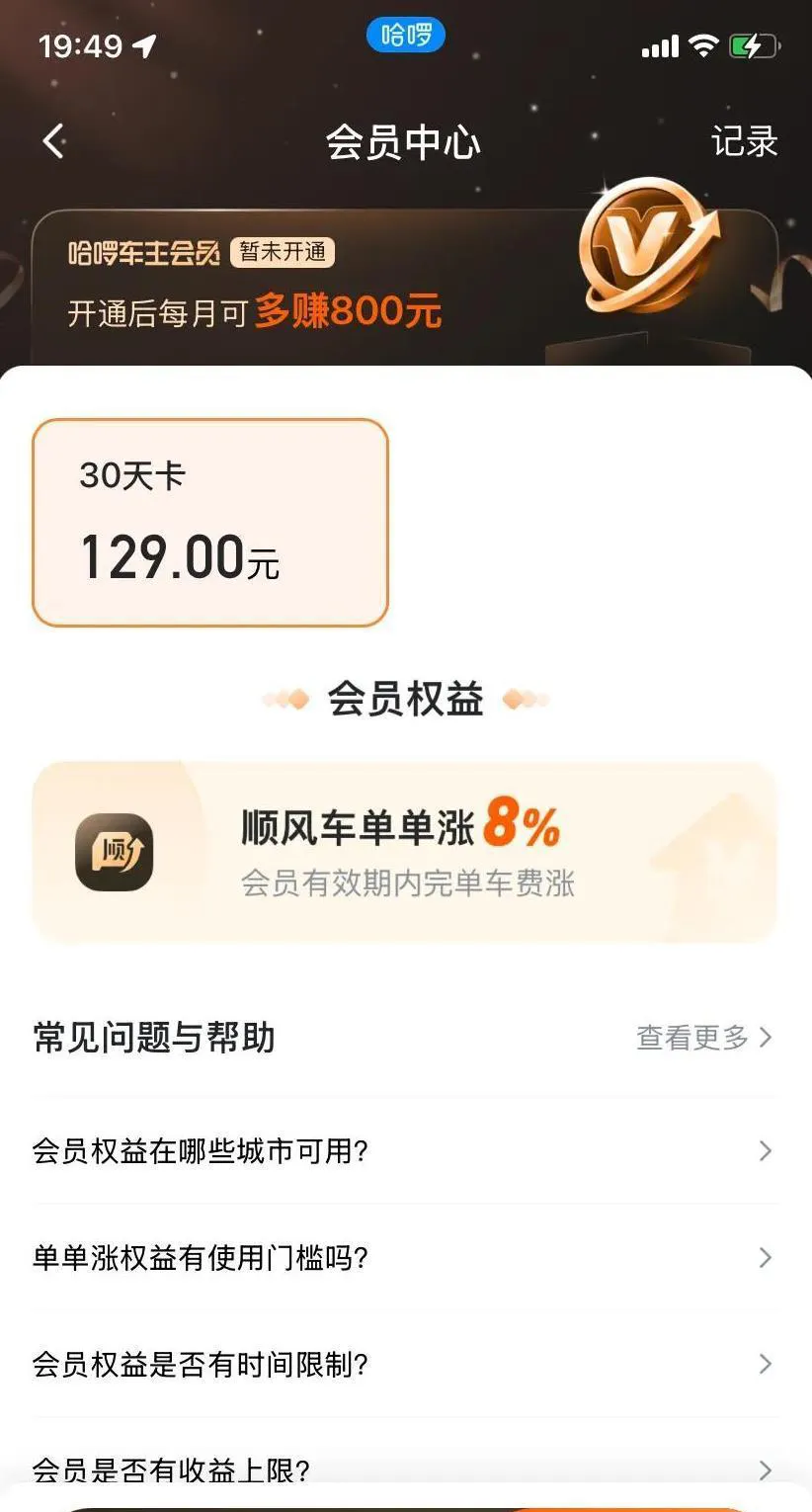Click the Wi-Fi icon in the status bar
The image size is (812, 1512).
click(x=703, y=44)
